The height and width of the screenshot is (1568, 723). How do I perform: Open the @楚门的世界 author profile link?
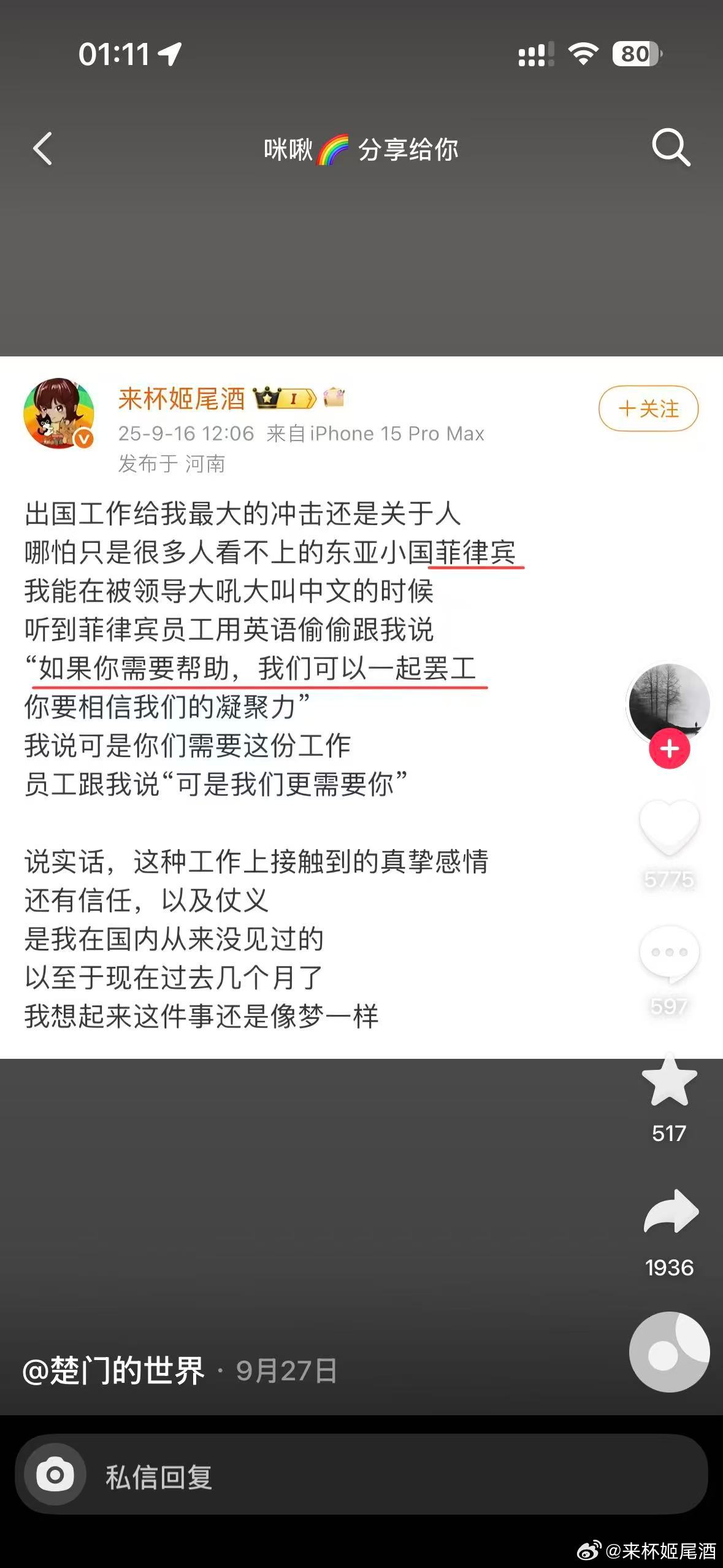(113, 1371)
